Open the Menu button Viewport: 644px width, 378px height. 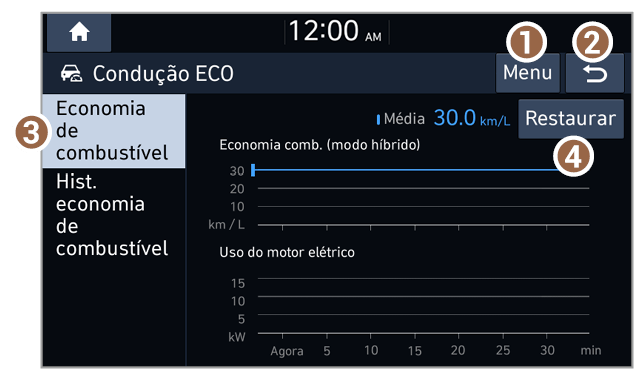pyautogui.click(x=527, y=73)
